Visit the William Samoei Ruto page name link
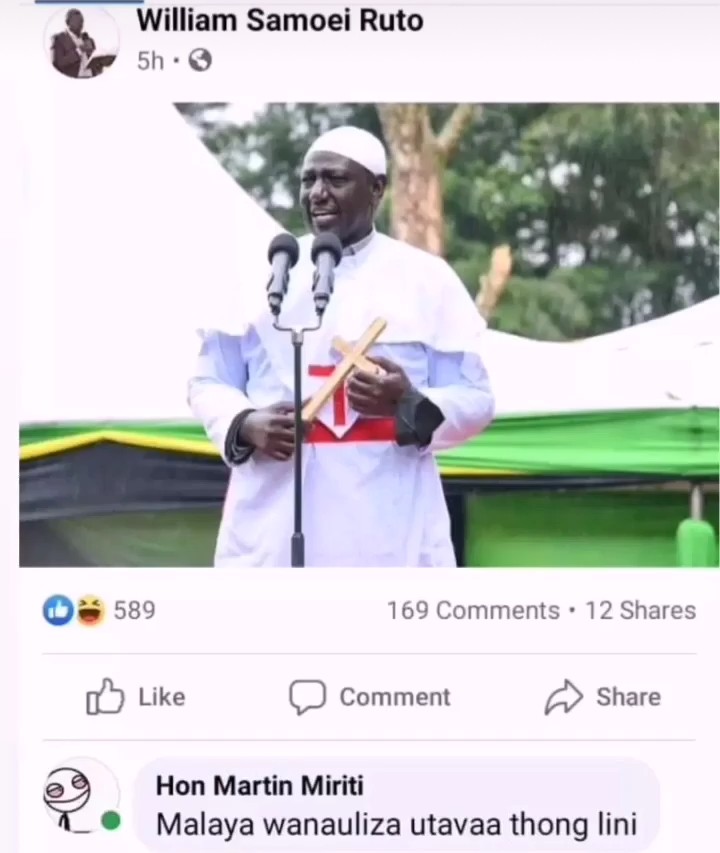The image size is (720, 853). coord(279,19)
